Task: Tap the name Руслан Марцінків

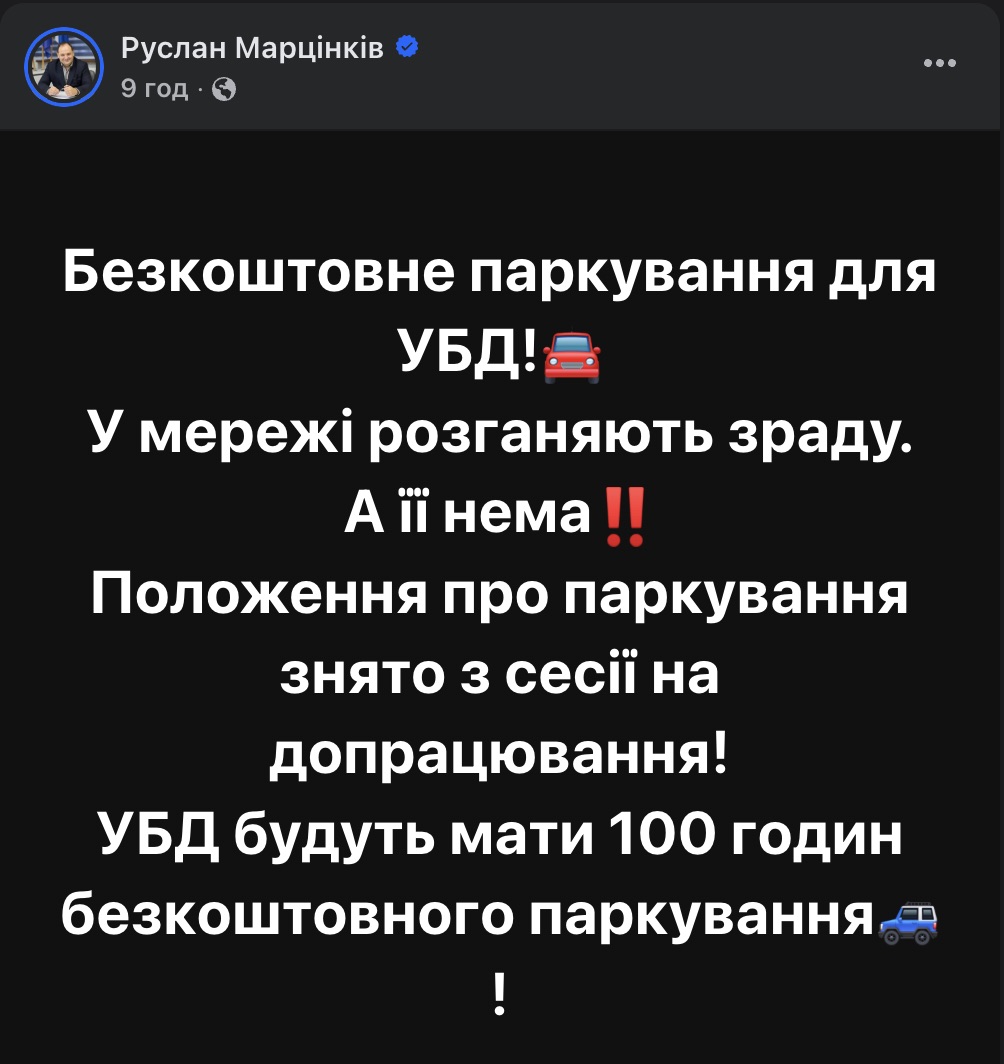Action: tap(252, 48)
